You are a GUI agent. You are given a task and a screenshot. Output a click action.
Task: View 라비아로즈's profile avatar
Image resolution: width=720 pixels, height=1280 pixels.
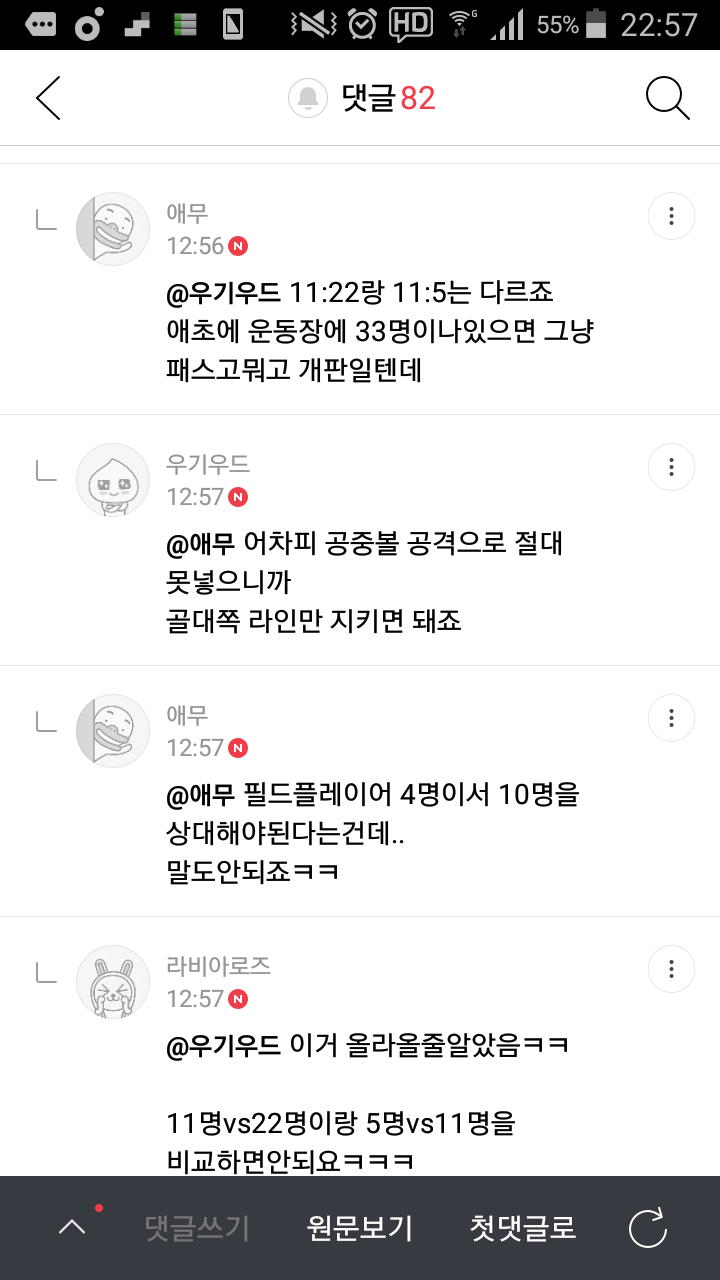click(113, 982)
